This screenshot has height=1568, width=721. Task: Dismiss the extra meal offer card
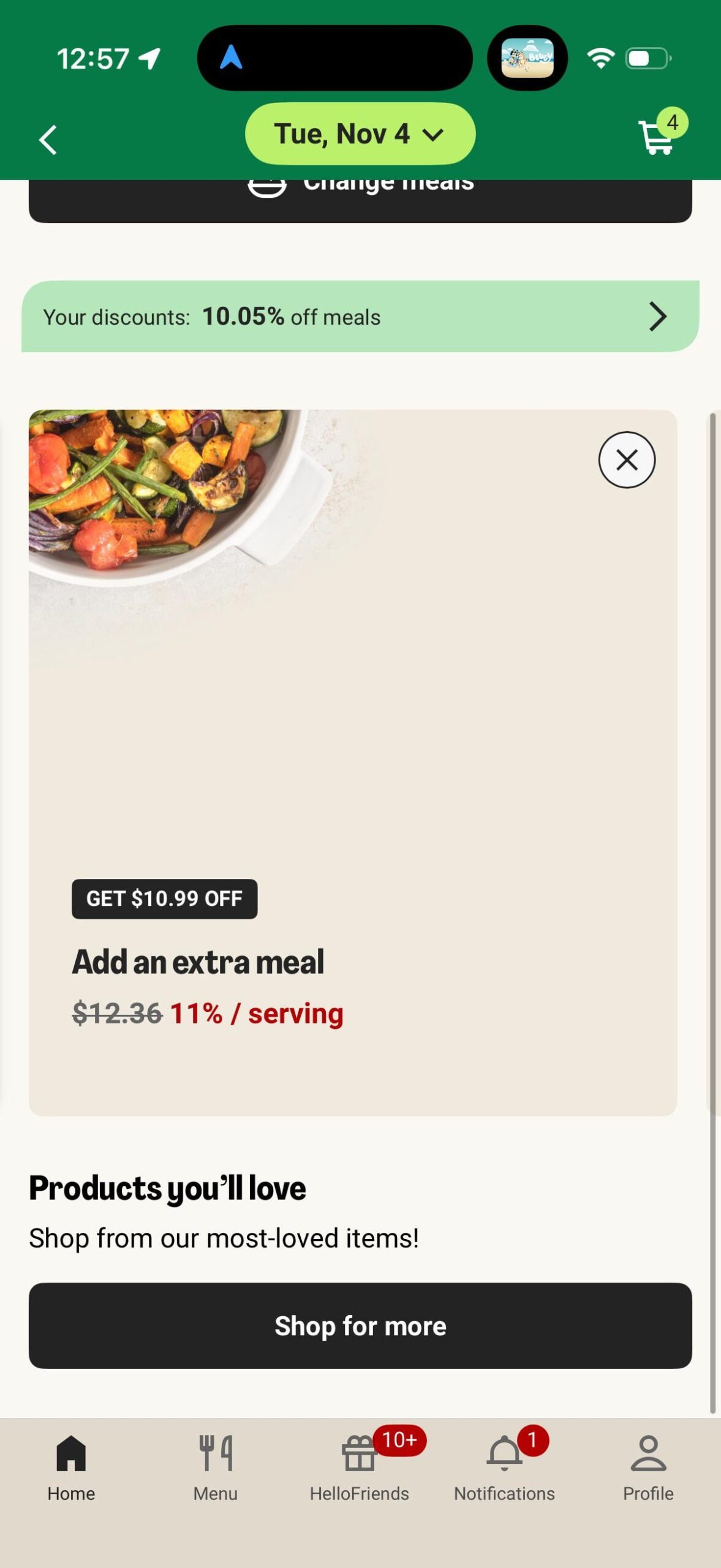pos(626,459)
